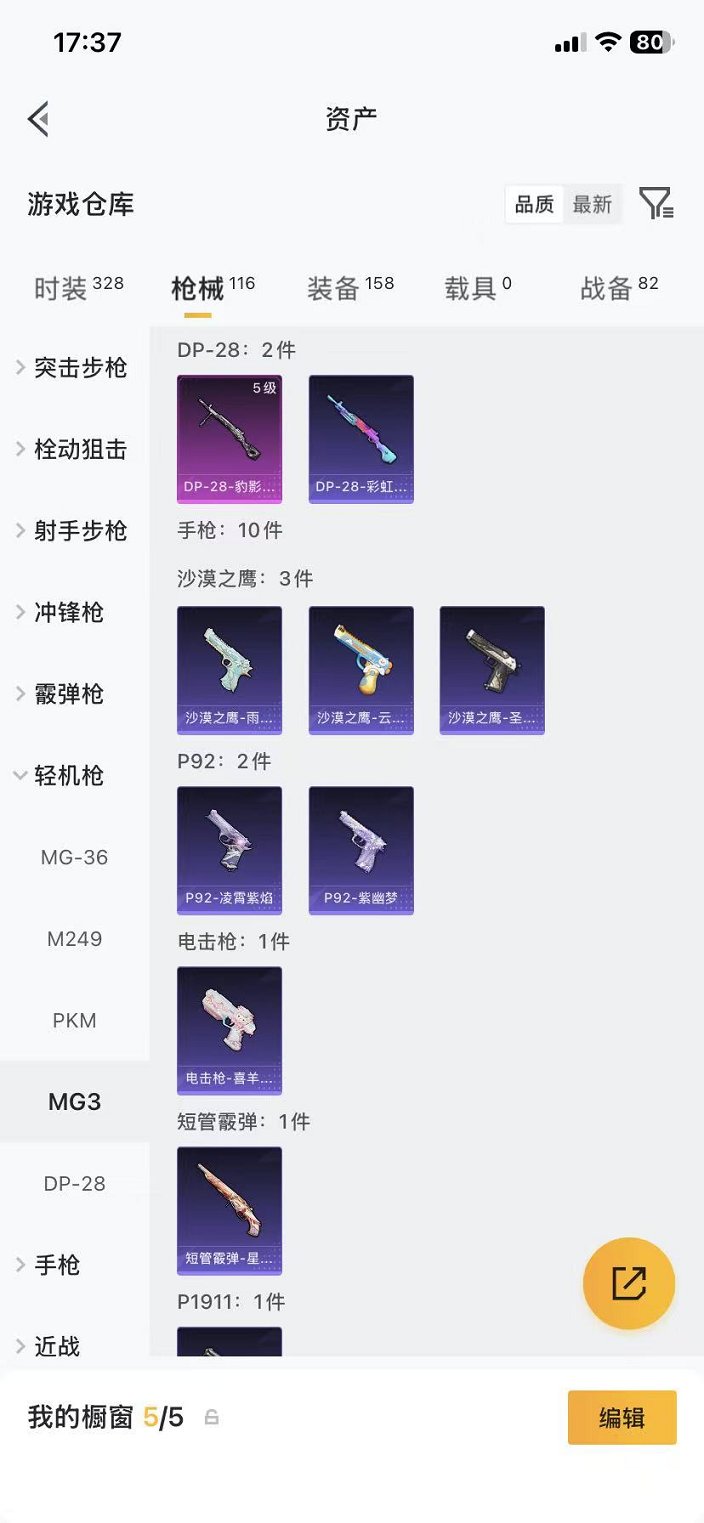Image resolution: width=704 pixels, height=1523 pixels.
Task: Select M249 in the side list
Action: point(75,939)
